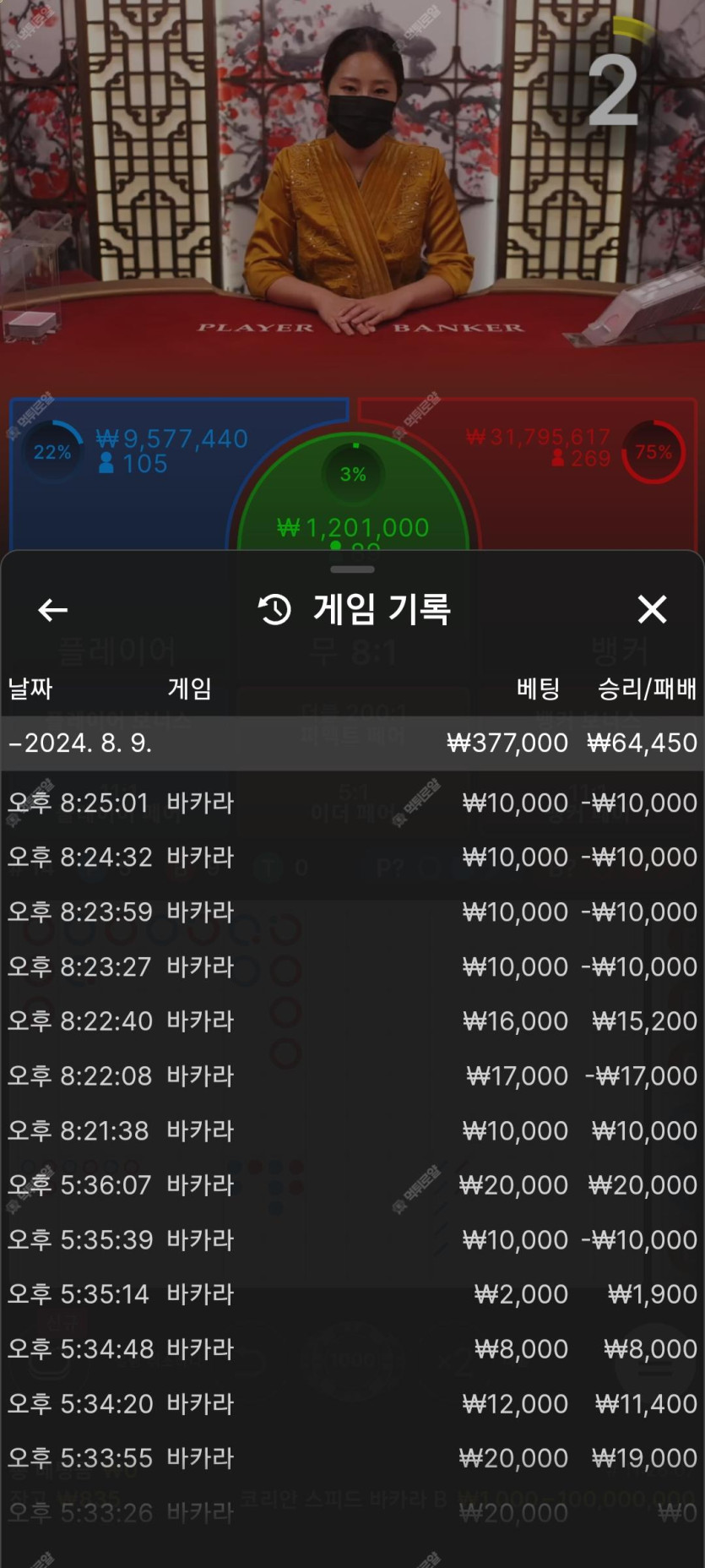Screen dimensions: 705x1568
Task: View the 8:22:08 round with ₩17,000 bet
Action: [352, 1076]
